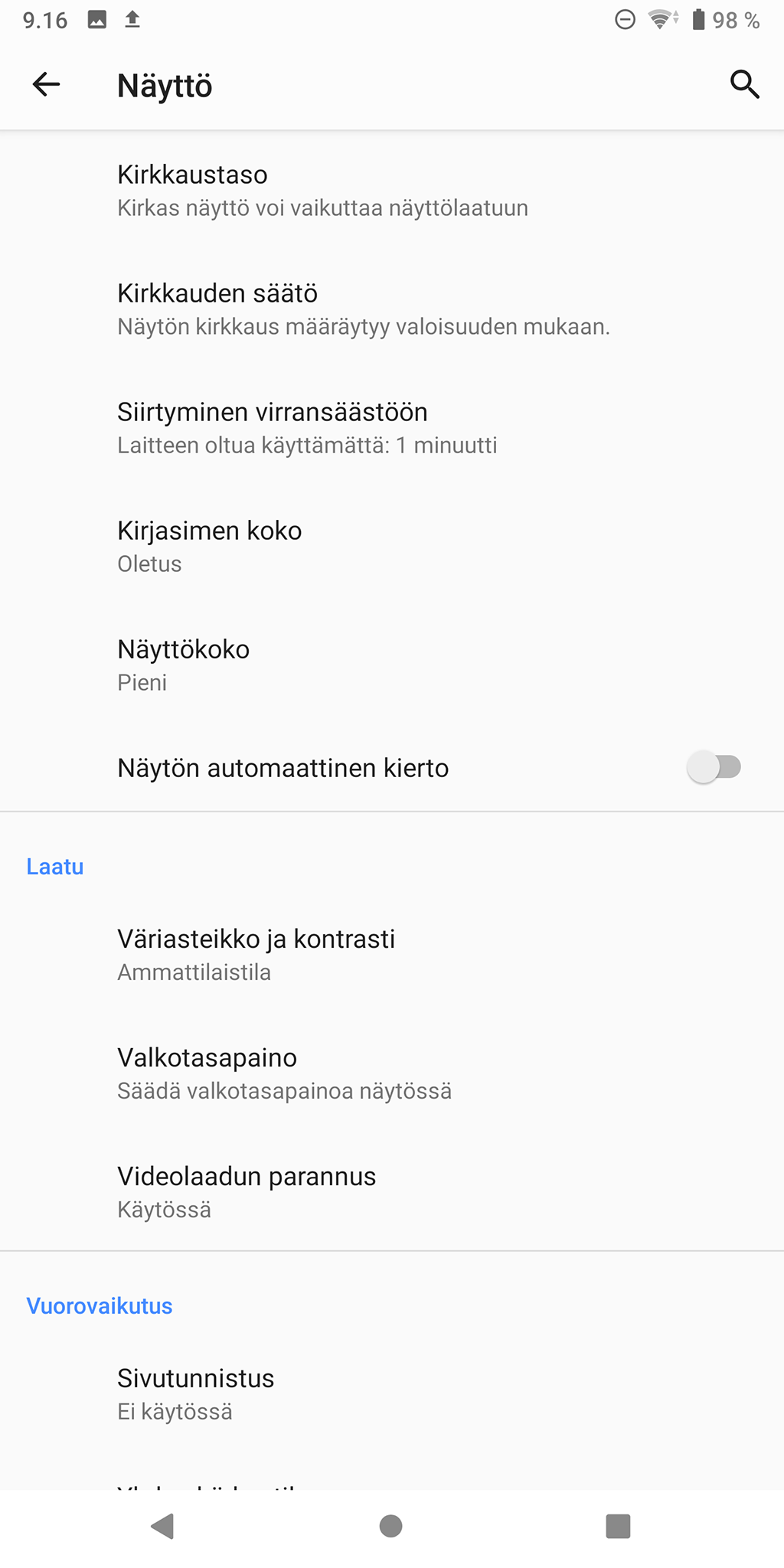Tap the system home button
The height and width of the screenshot is (1568, 784).
(x=391, y=1526)
